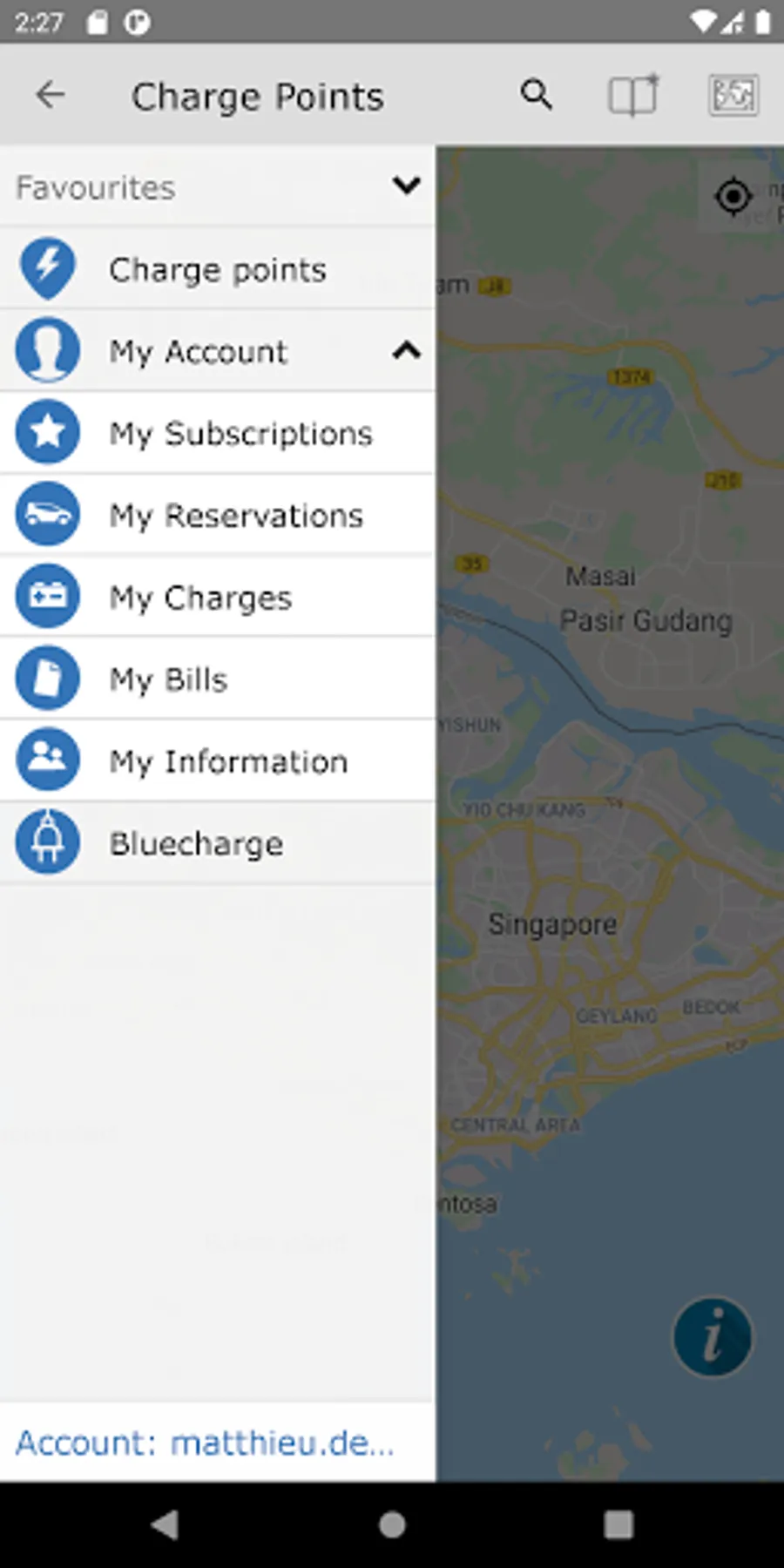
Task: Show My Bills
Action: pyautogui.click(x=168, y=679)
